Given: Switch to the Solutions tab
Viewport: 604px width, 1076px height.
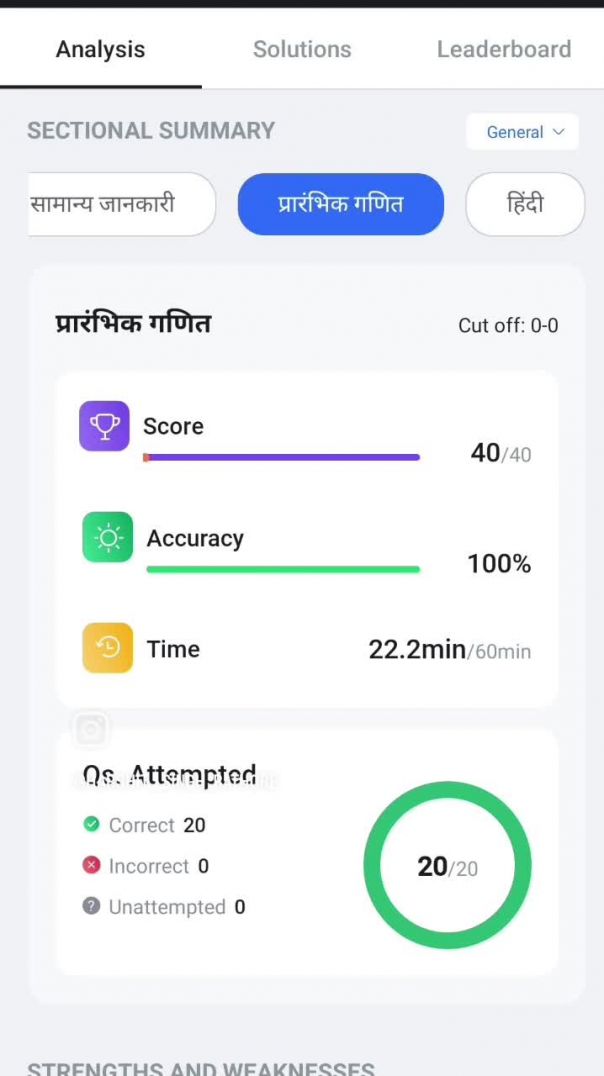Looking at the screenshot, I should tap(302, 49).
